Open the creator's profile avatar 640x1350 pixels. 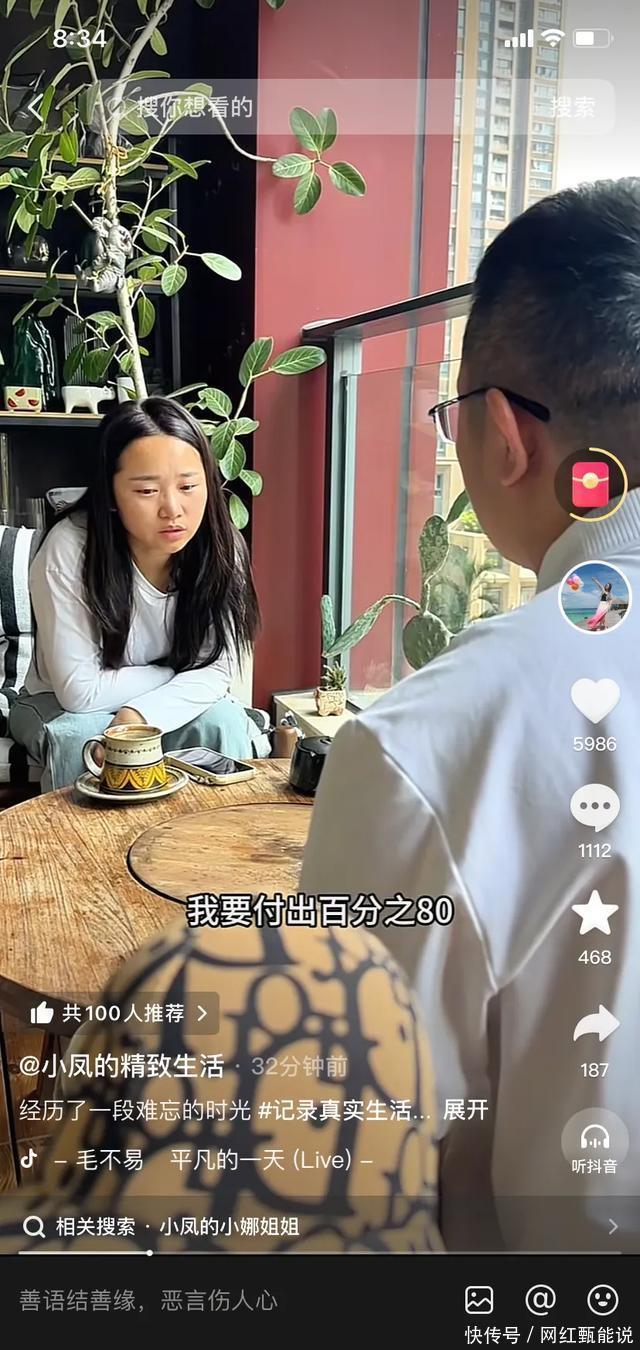[x=595, y=597]
